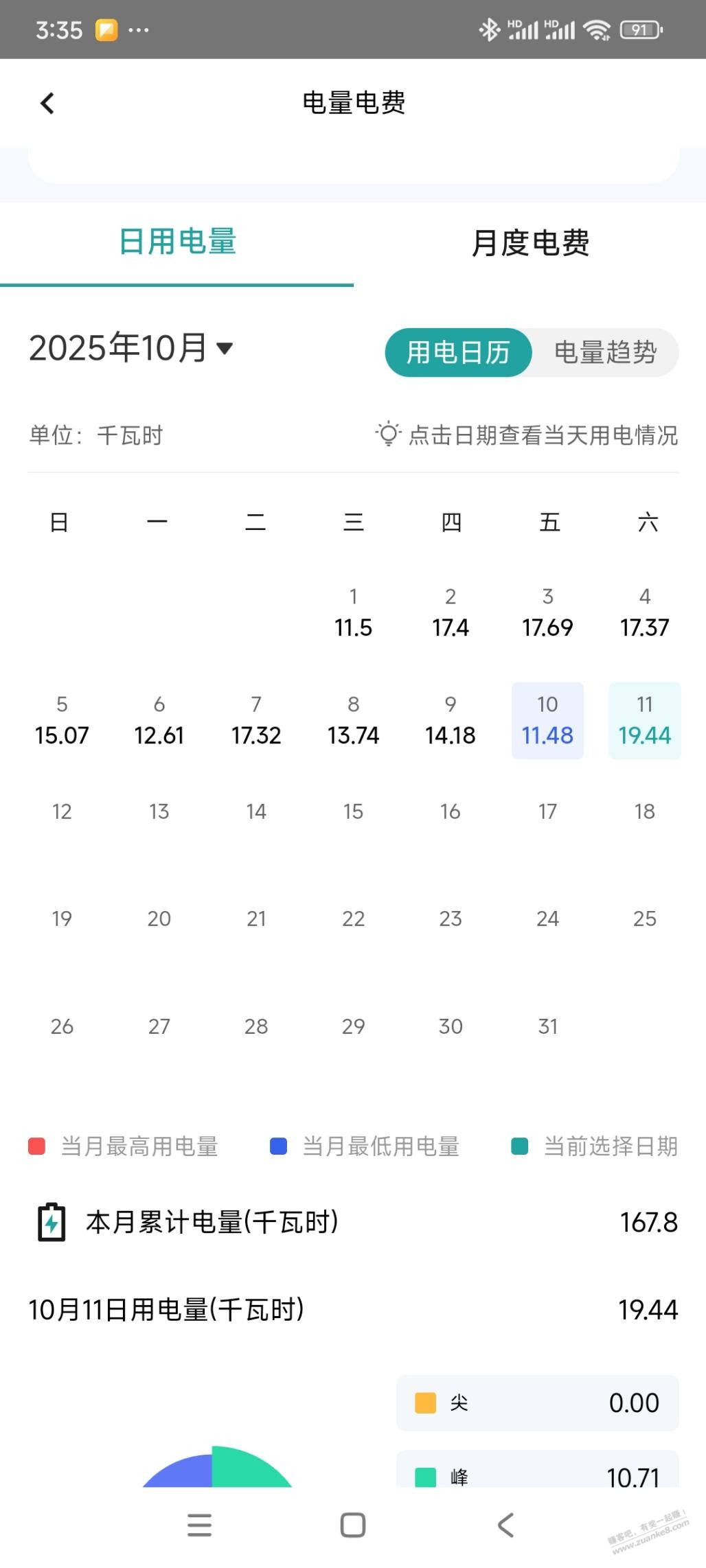This screenshot has width=706, height=1568.
Task: Select lowest-usage day October 10
Action: [x=547, y=720]
